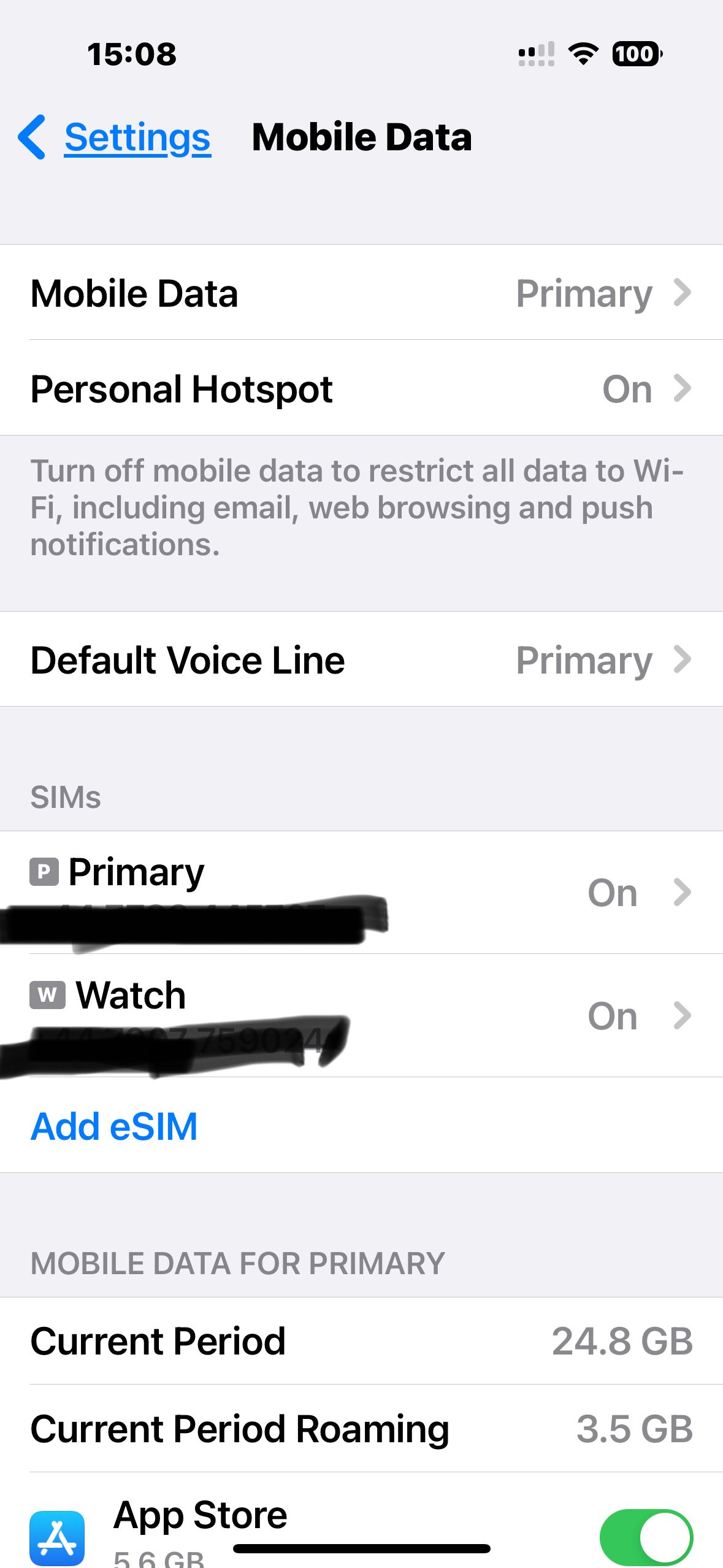Image resolution: width=723 pixels, height=1568 pixels.
Task: Open the Primary SIM details
Action: coord(361,892)
